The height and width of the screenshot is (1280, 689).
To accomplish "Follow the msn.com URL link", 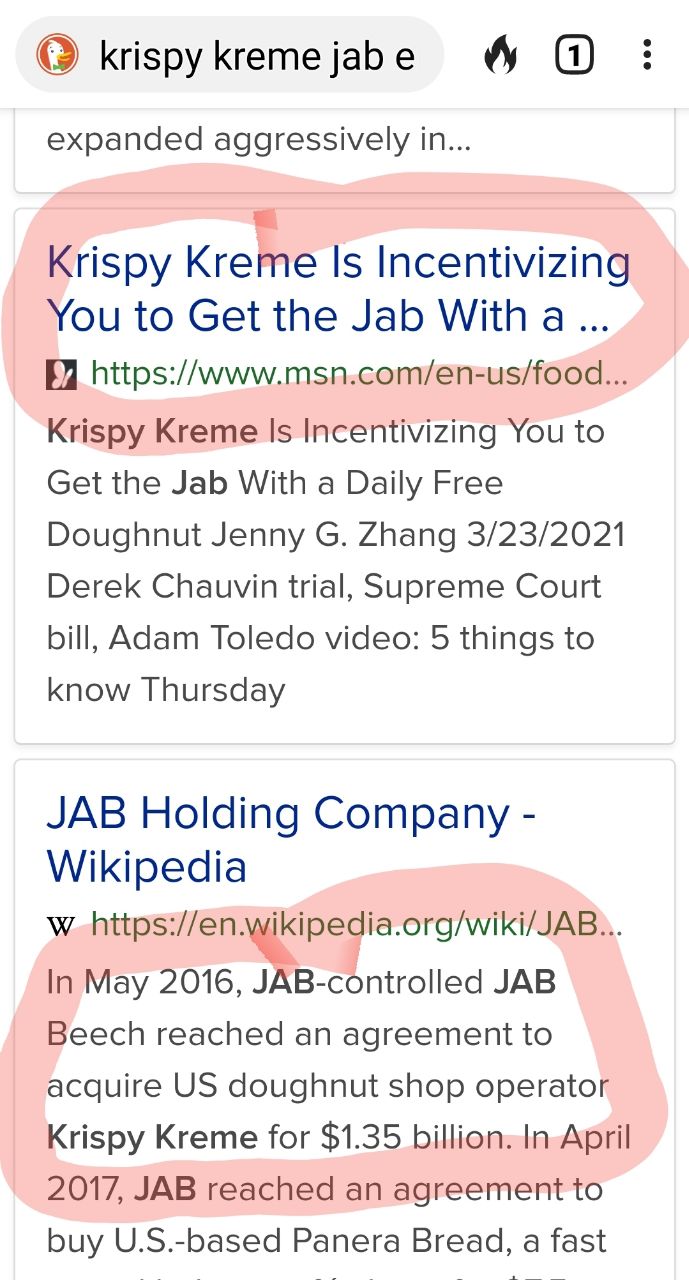I will (x=358, y=375).
